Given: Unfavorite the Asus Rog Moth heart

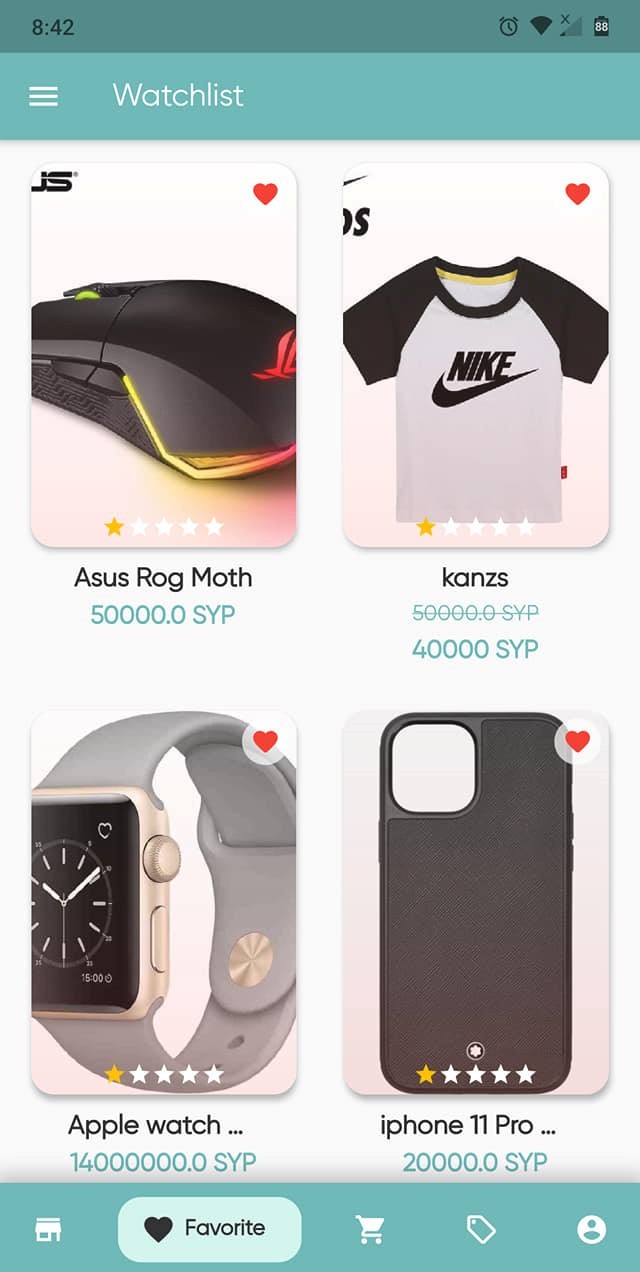Looking at the screenshot, I should tap(265, 194).
